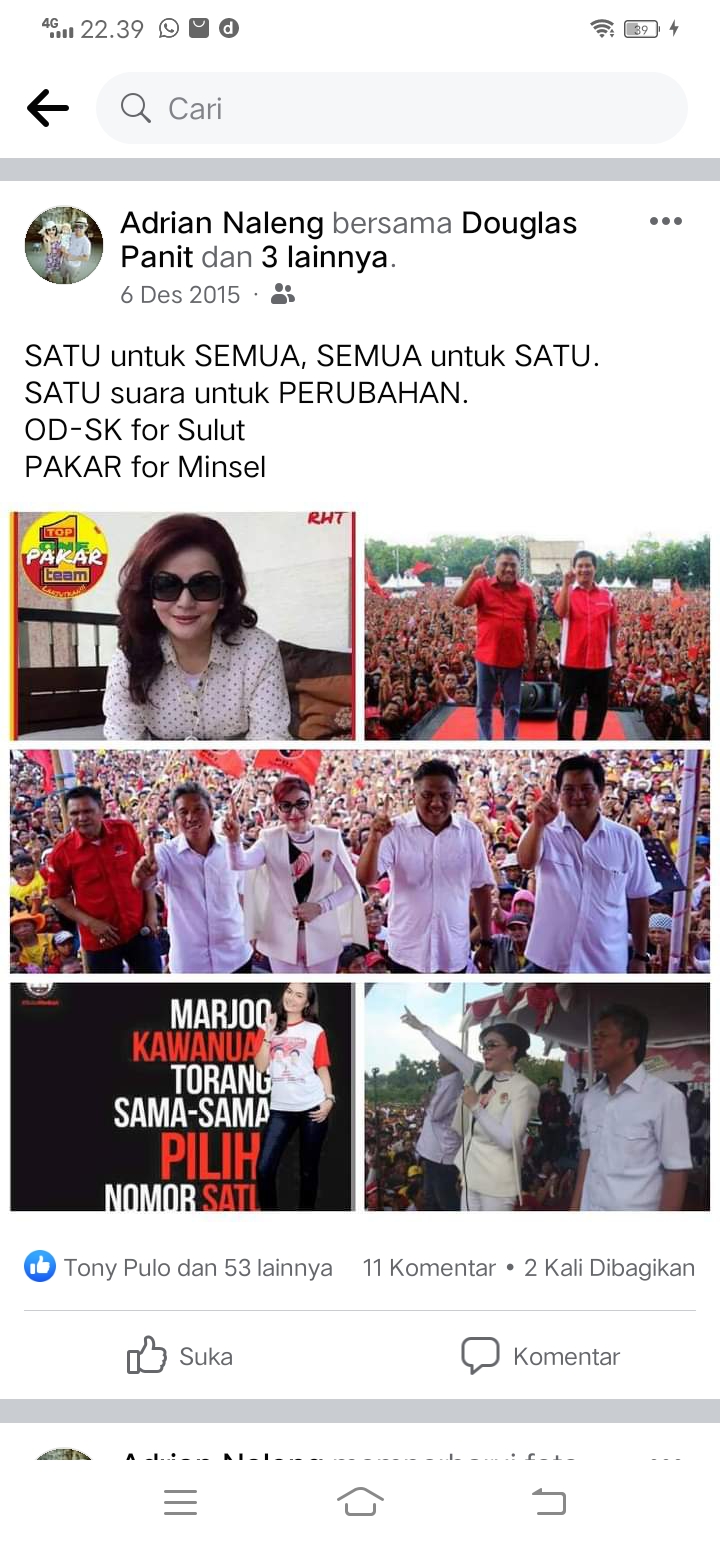Open the Marjoo Kawanua poster photo

pyautogui.click(x=183, y=1096)
